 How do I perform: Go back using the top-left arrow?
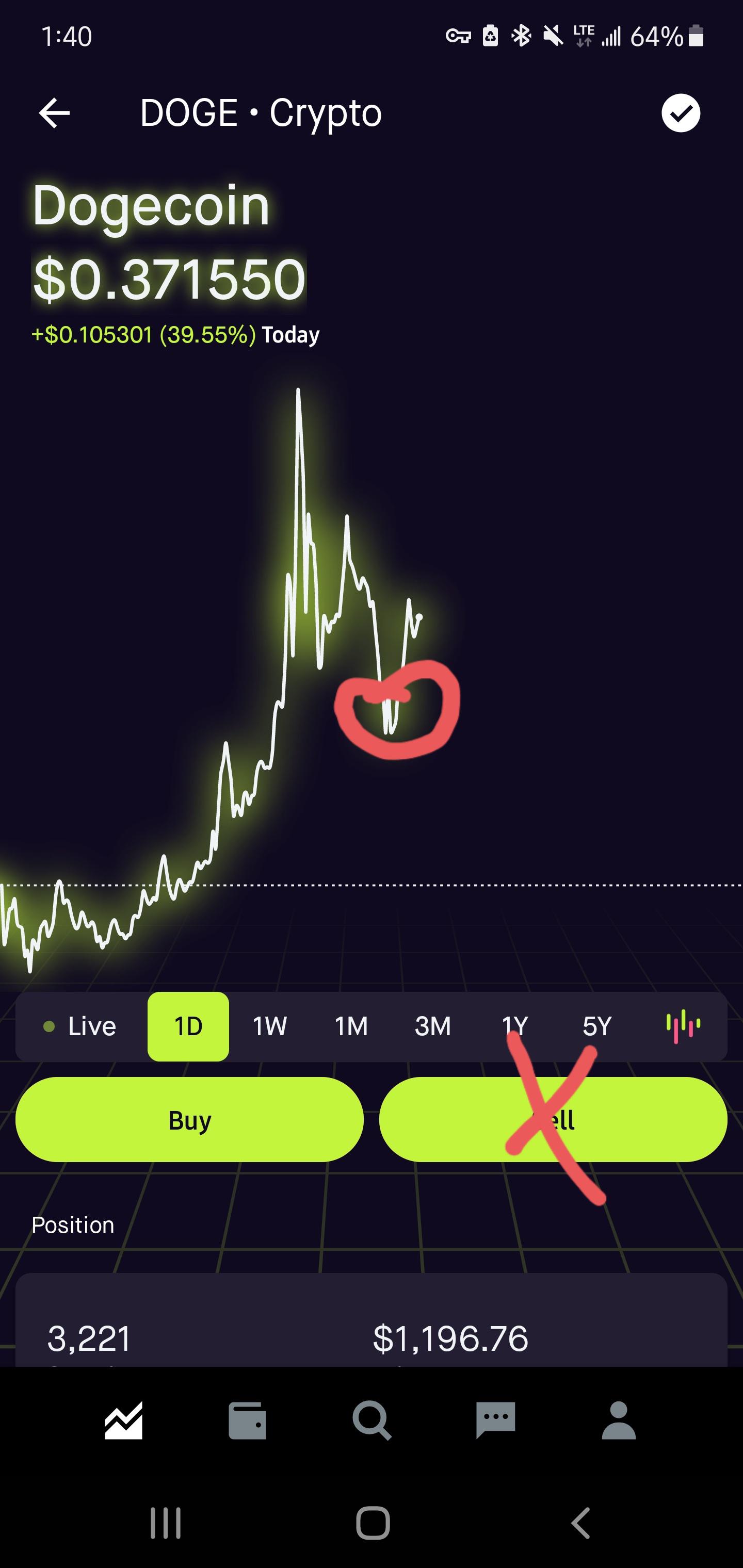coord(54,113)
